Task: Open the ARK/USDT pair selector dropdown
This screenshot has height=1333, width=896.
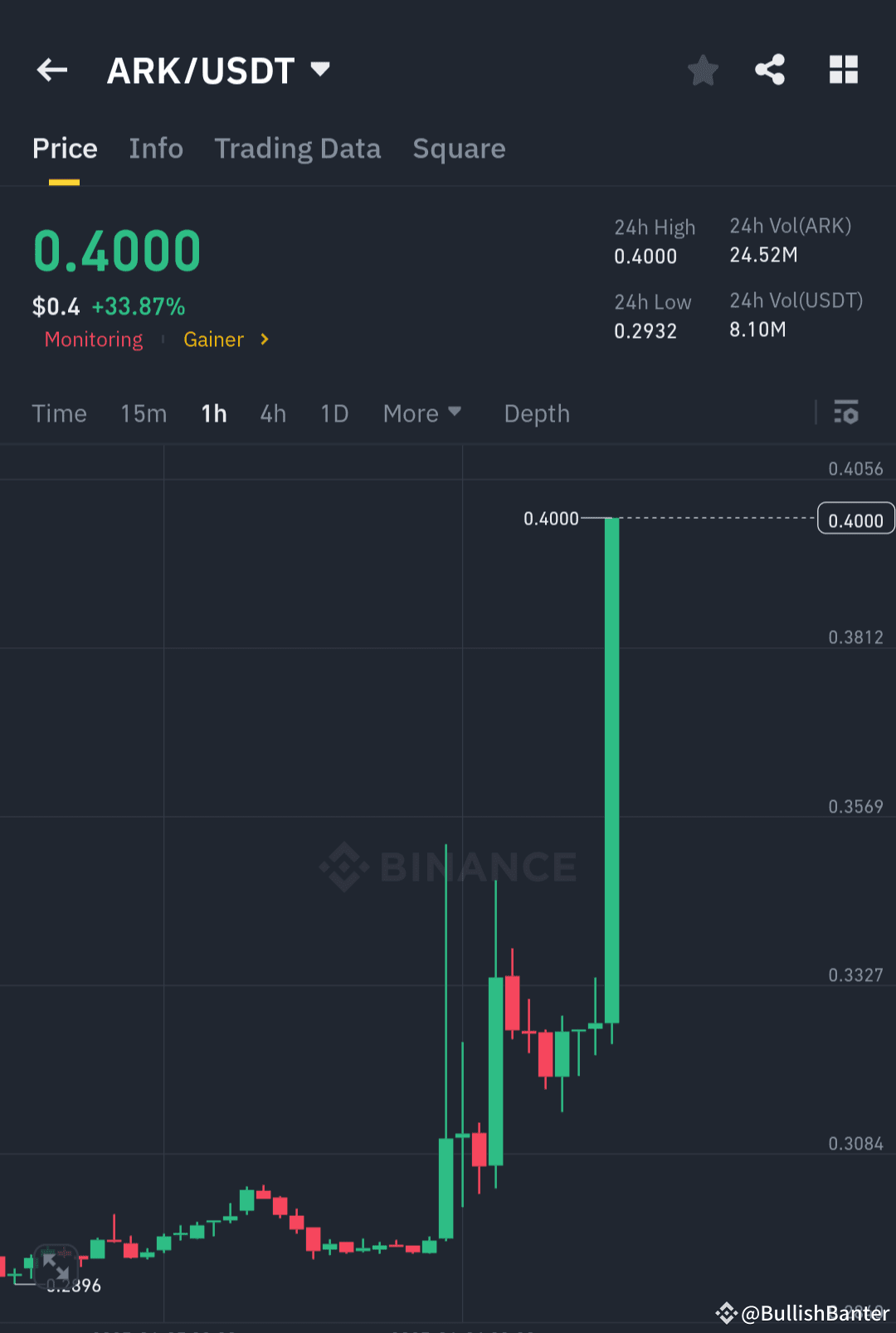Action: [x=320, y=70]
